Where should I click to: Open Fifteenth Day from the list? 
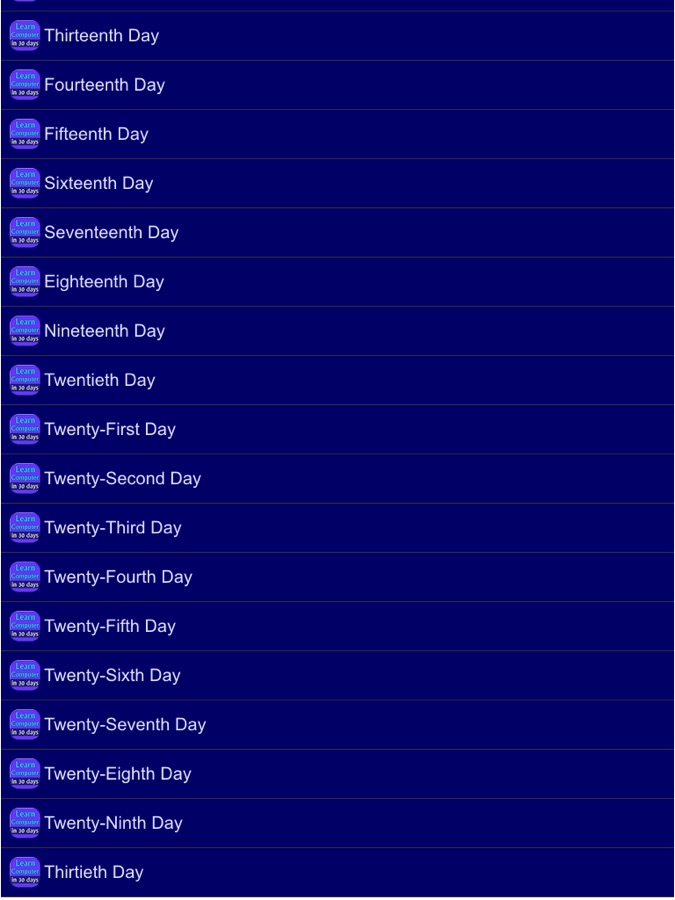(x=96, y=134)
